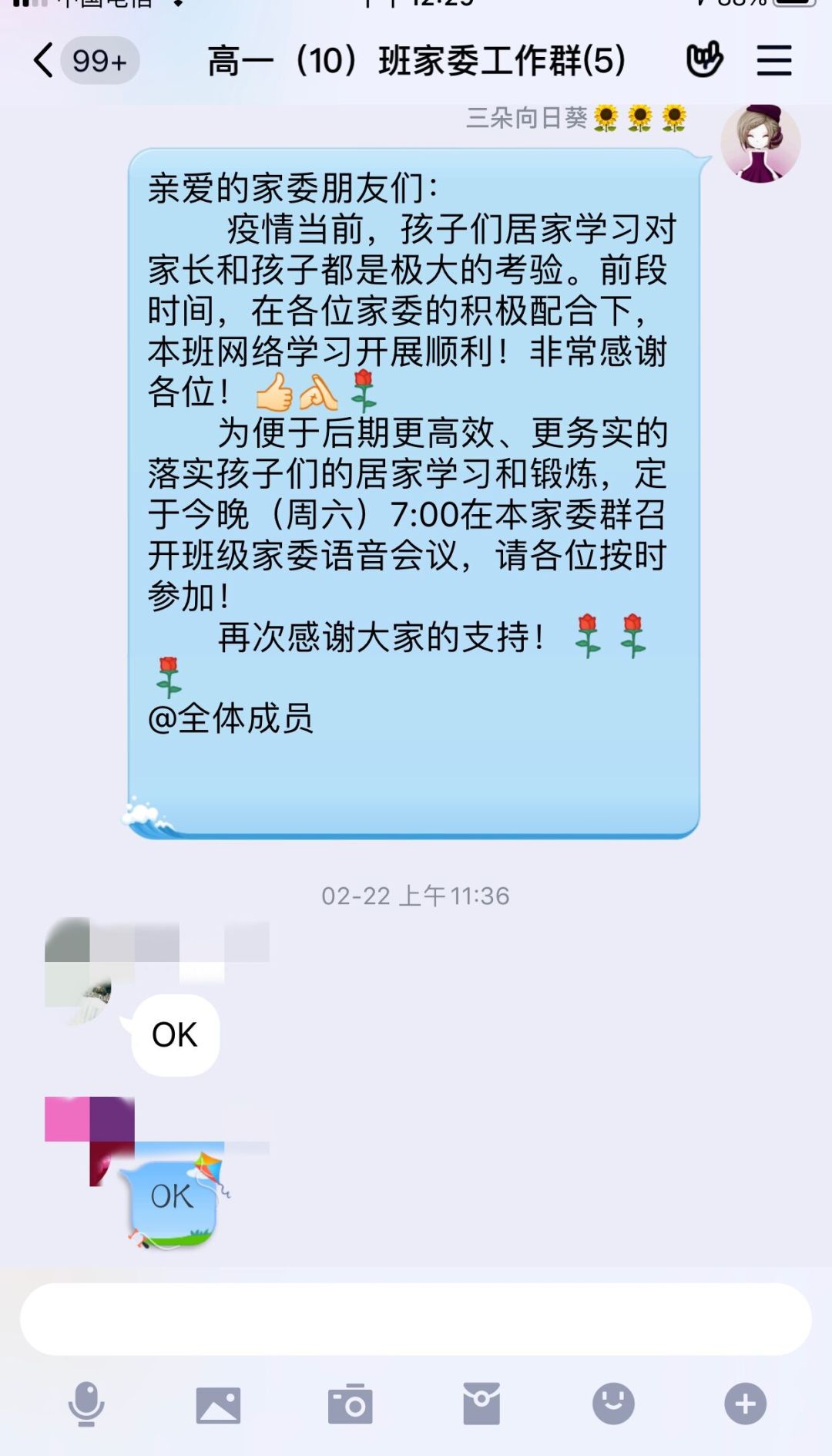Open the red packet envelope icon
832x1456 pixels.
(x=481, y=1404)
